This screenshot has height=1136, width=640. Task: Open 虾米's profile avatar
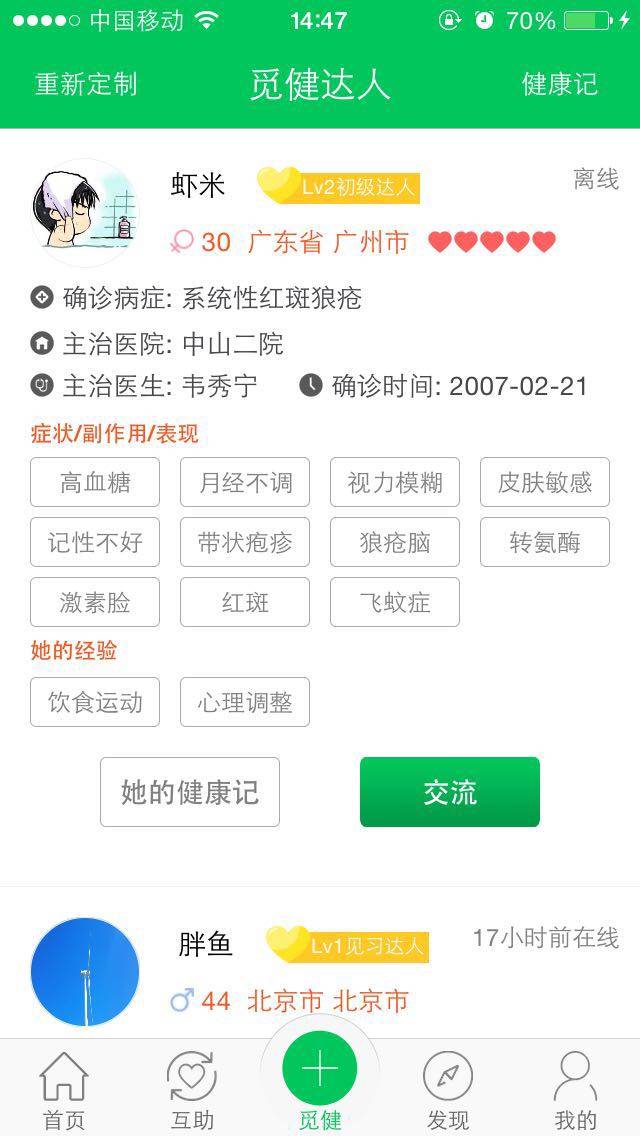(85, 213)
